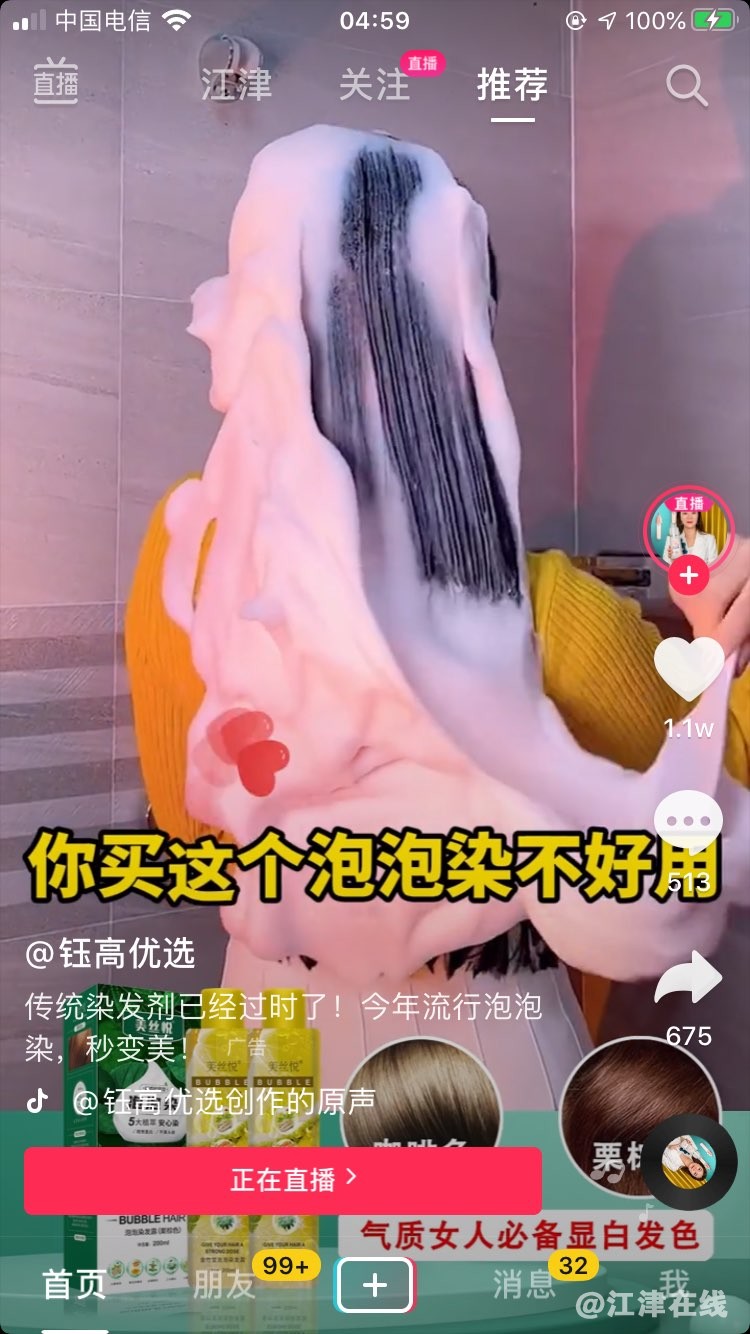Go to the 首页 tab
The image size is (750, 1334).
74,1284
